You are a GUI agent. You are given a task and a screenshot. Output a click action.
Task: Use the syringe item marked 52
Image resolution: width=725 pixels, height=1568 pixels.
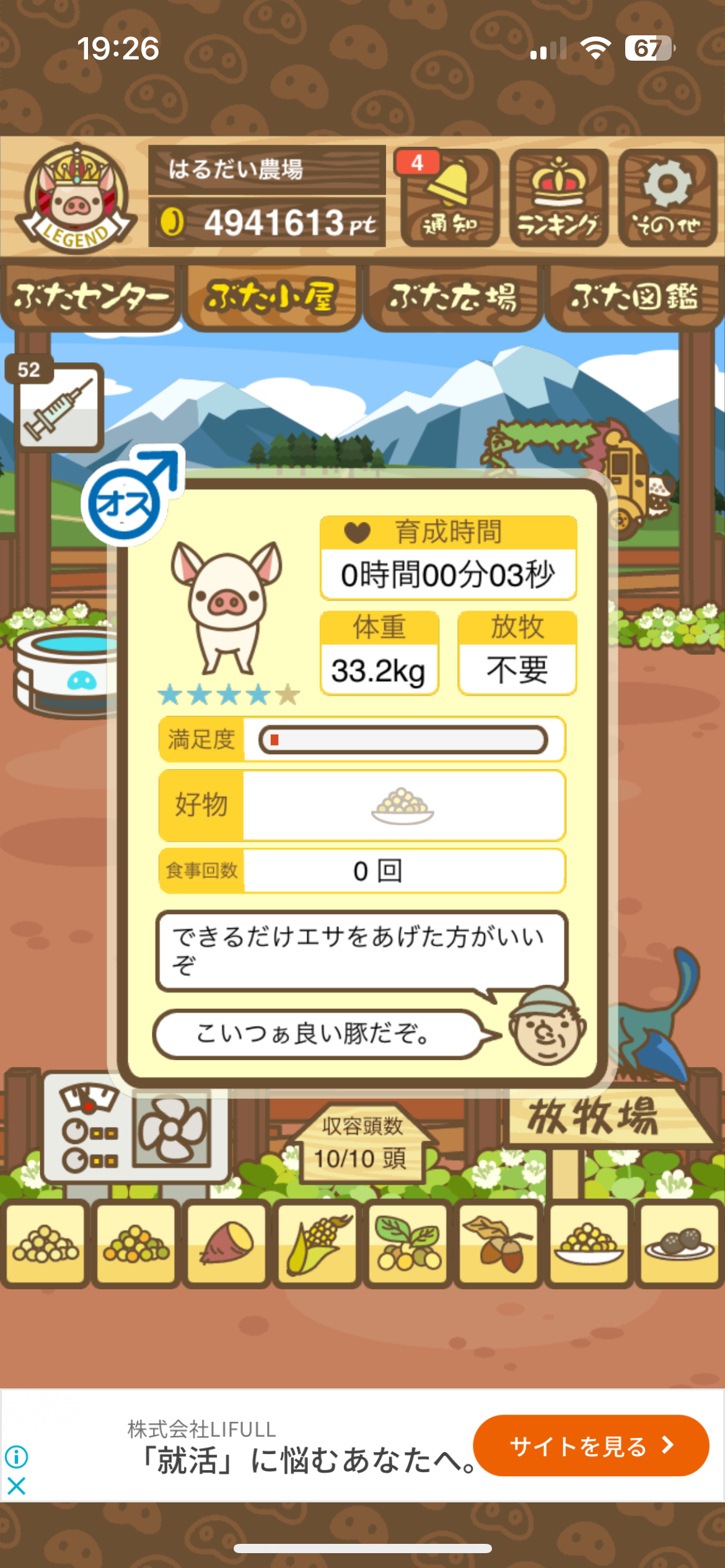click(x=58, y=407)
